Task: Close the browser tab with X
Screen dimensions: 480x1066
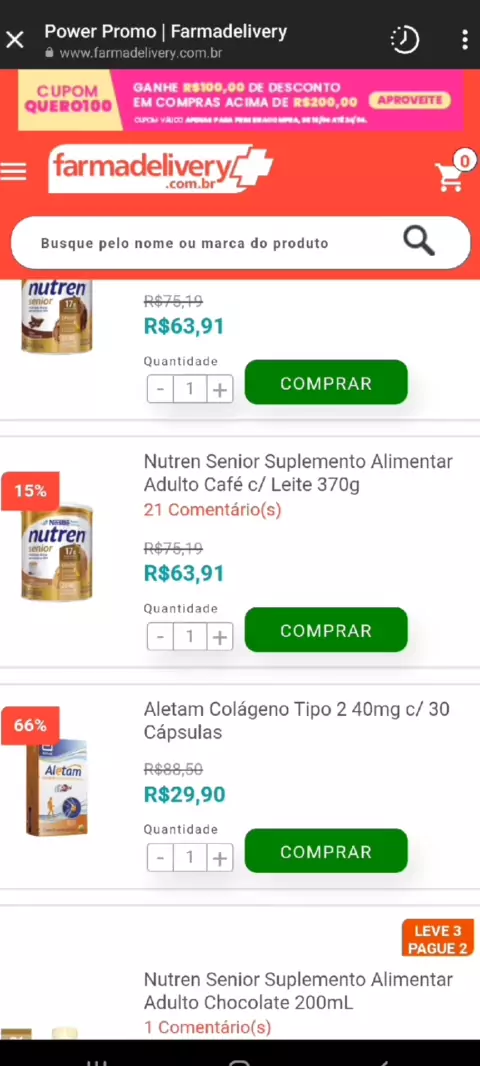Action: pos(14,40)
